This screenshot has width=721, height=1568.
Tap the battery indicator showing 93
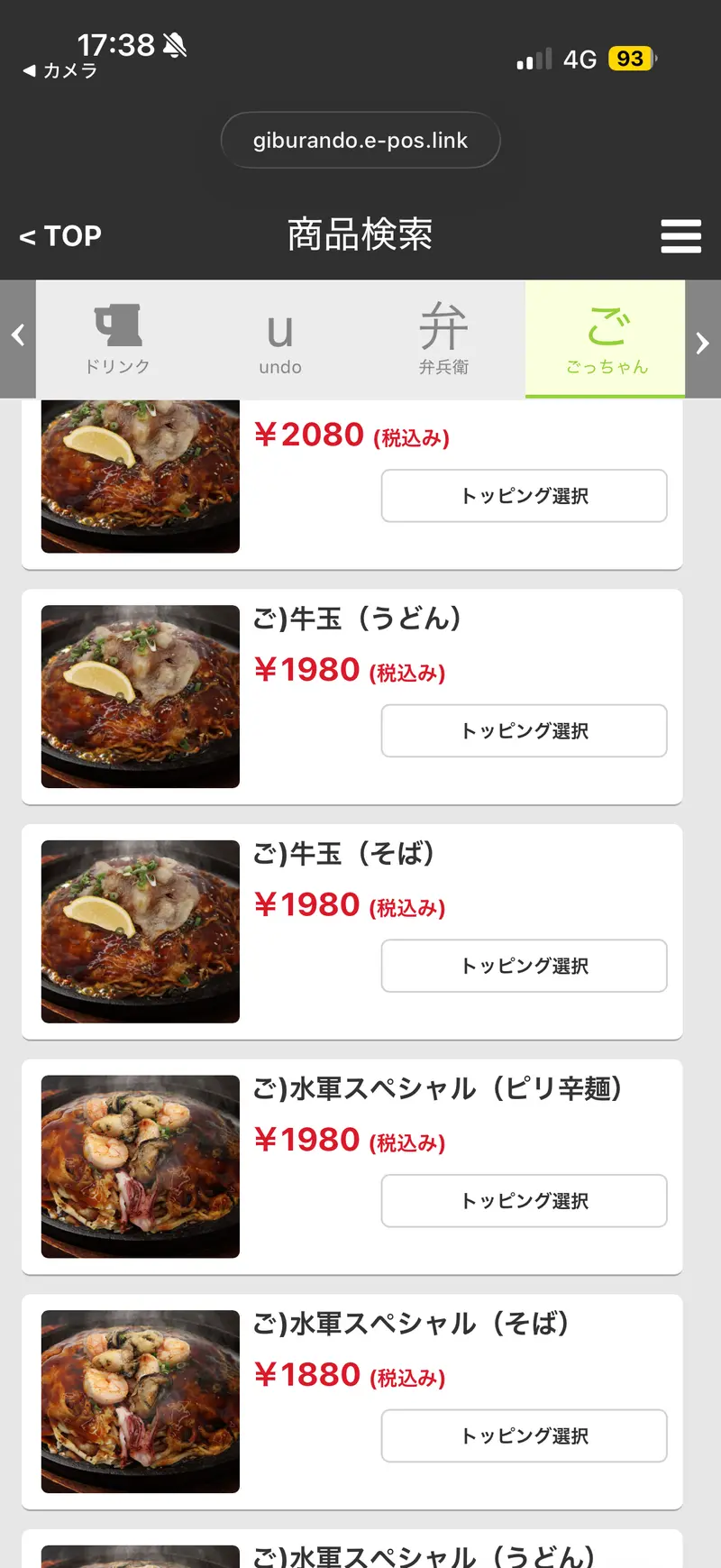(632, 58)
